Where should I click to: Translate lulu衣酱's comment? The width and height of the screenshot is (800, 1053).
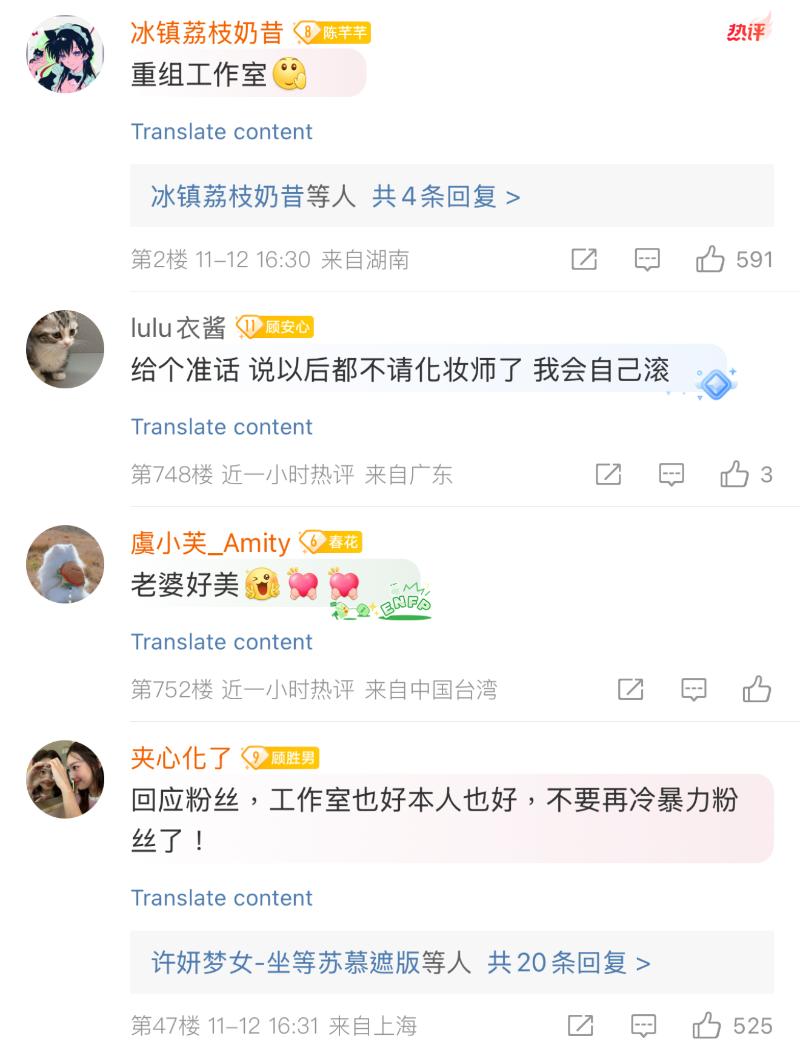pos(221,427)
